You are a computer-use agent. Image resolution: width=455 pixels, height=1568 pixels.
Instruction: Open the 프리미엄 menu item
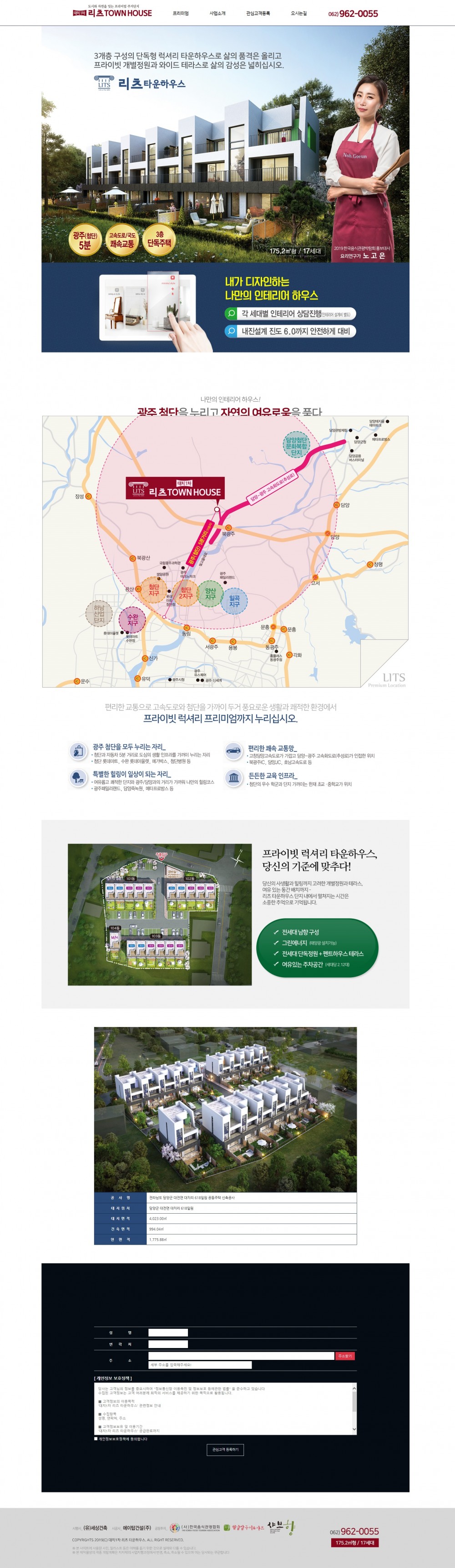(x=181, y=13)
